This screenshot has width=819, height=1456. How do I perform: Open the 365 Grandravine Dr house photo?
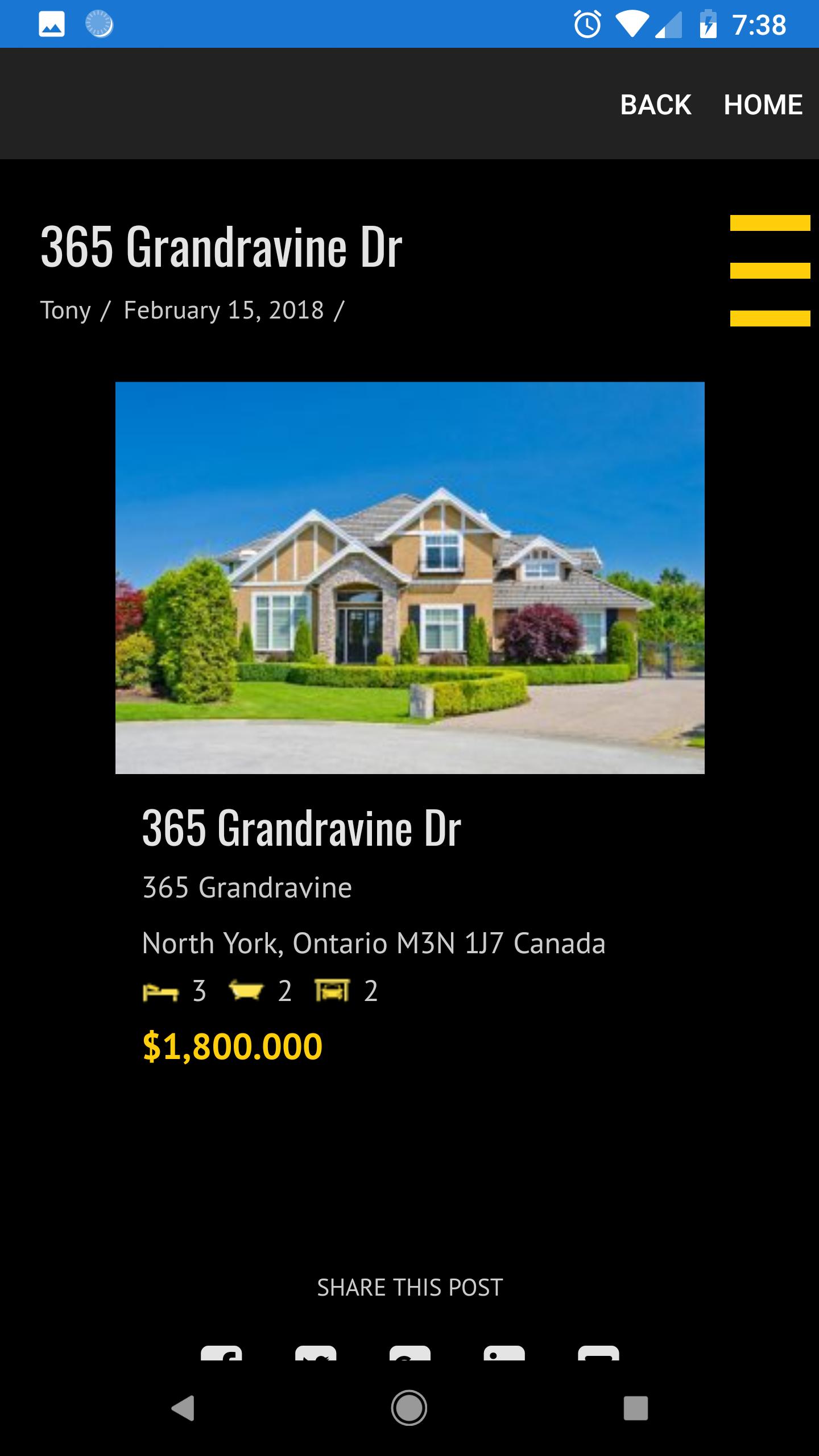click(409, 577)
